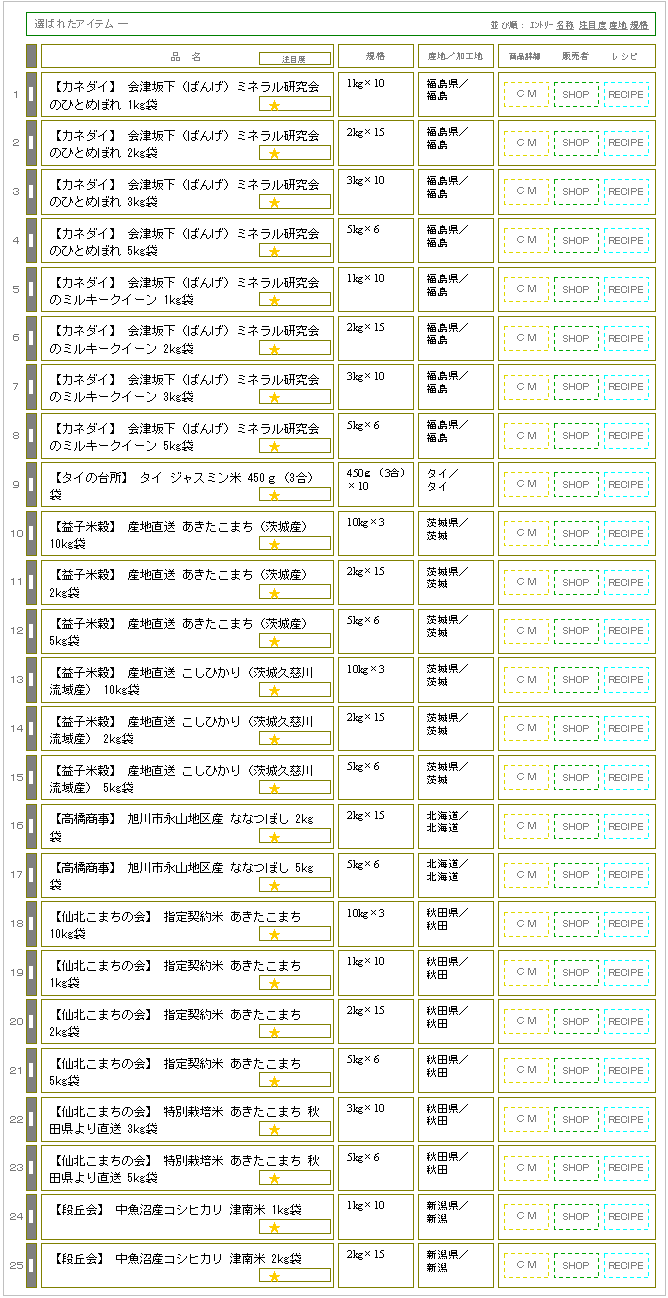Viewport: 668px width, 1298px height.
Task: Sort the list by 注目度
Action: (x=591, y=24)
